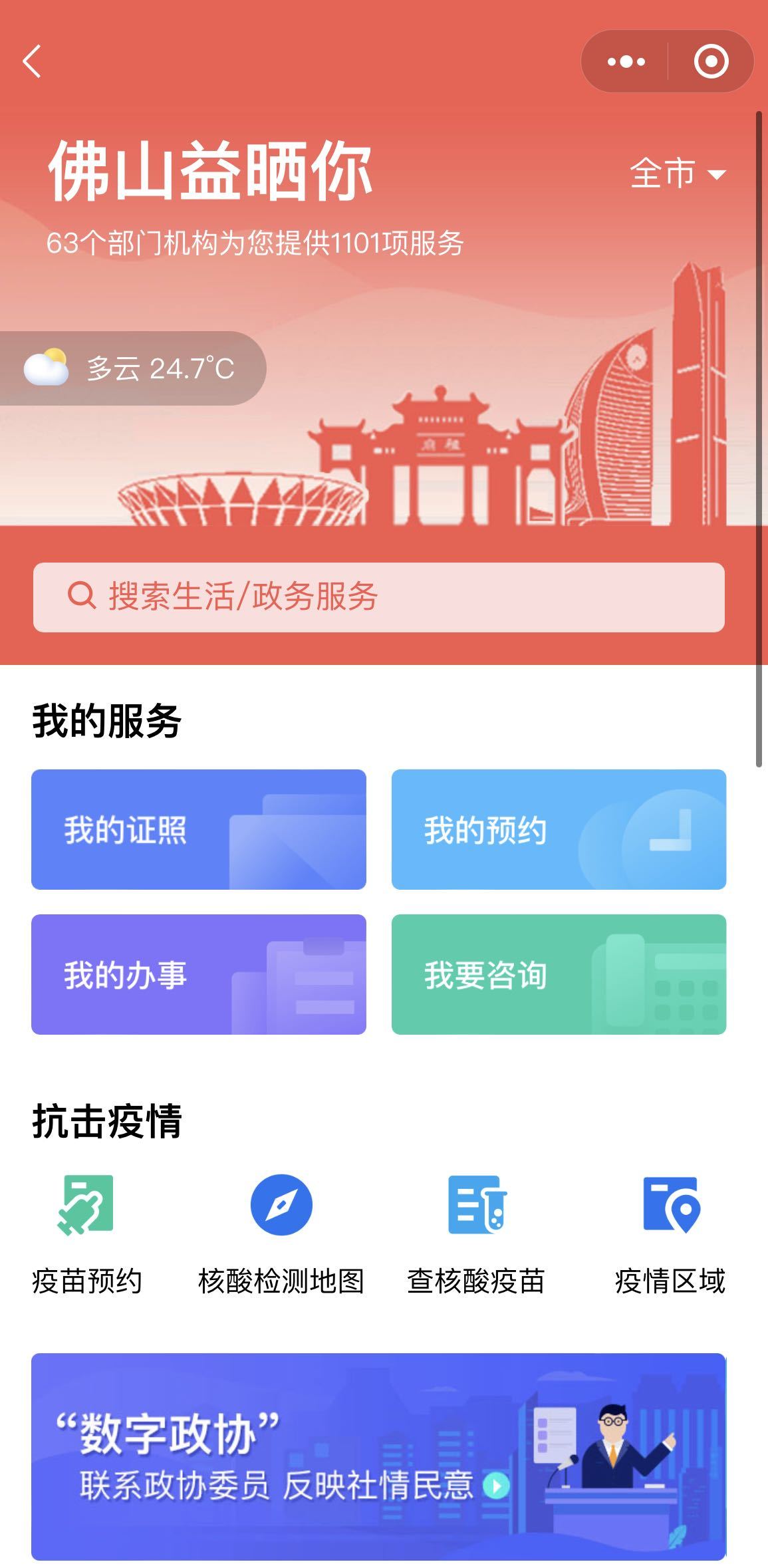This screenshot has width=768, height=1568.
Task: Tap the search magnifier icon
Action: (x=81, y=596)
